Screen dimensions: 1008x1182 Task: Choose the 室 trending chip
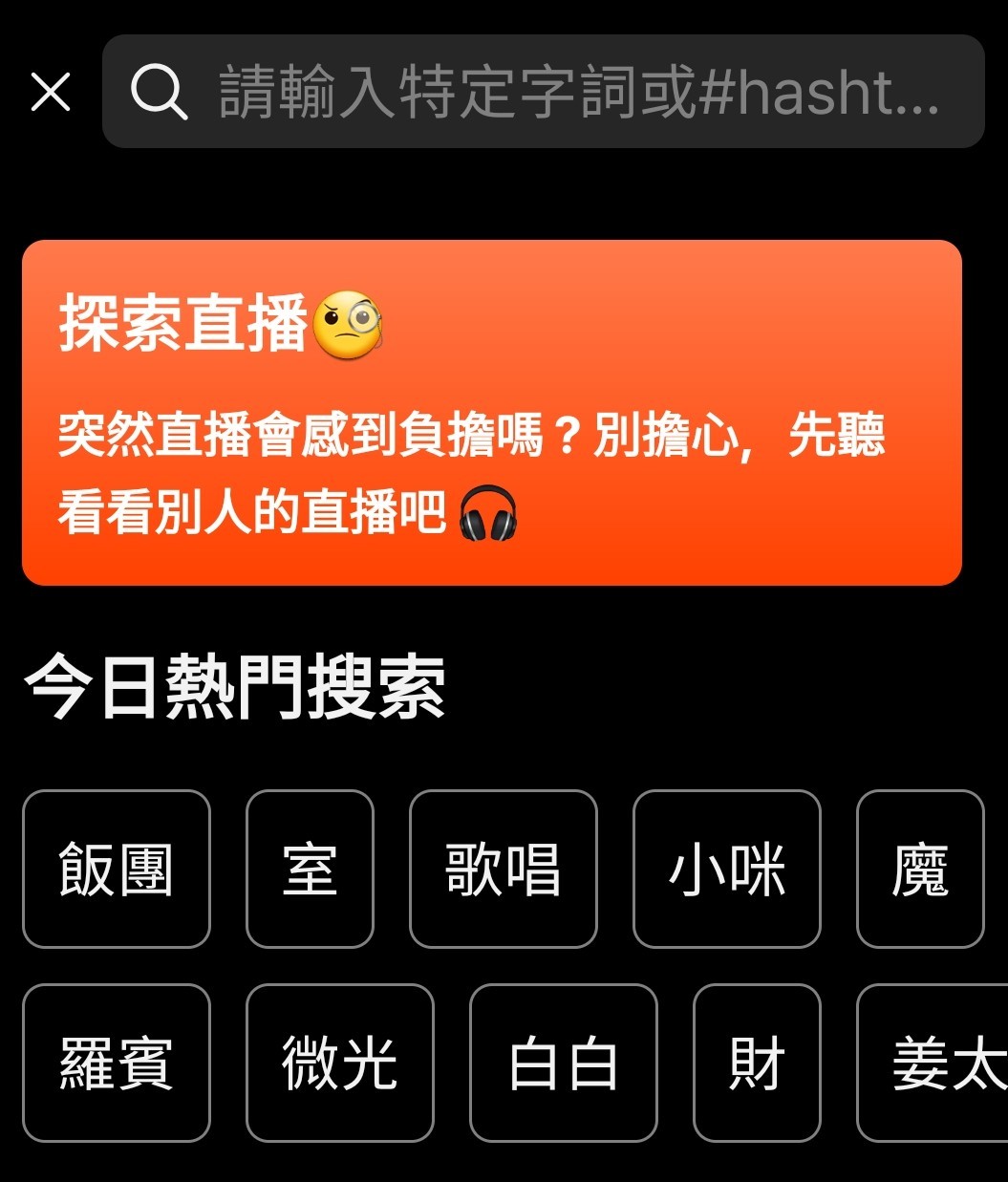point(310,869)
